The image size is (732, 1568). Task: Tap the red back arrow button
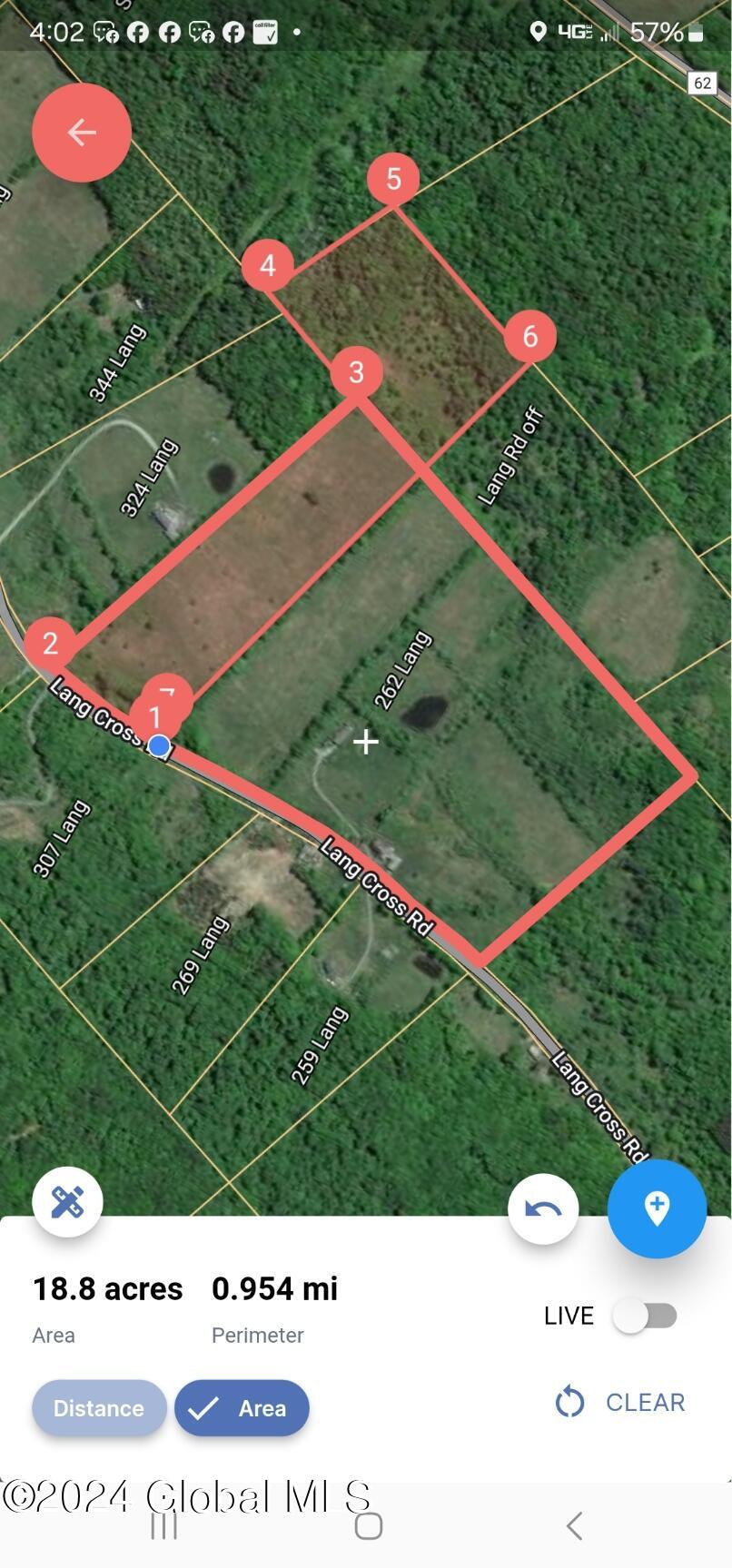click(82, 133)
